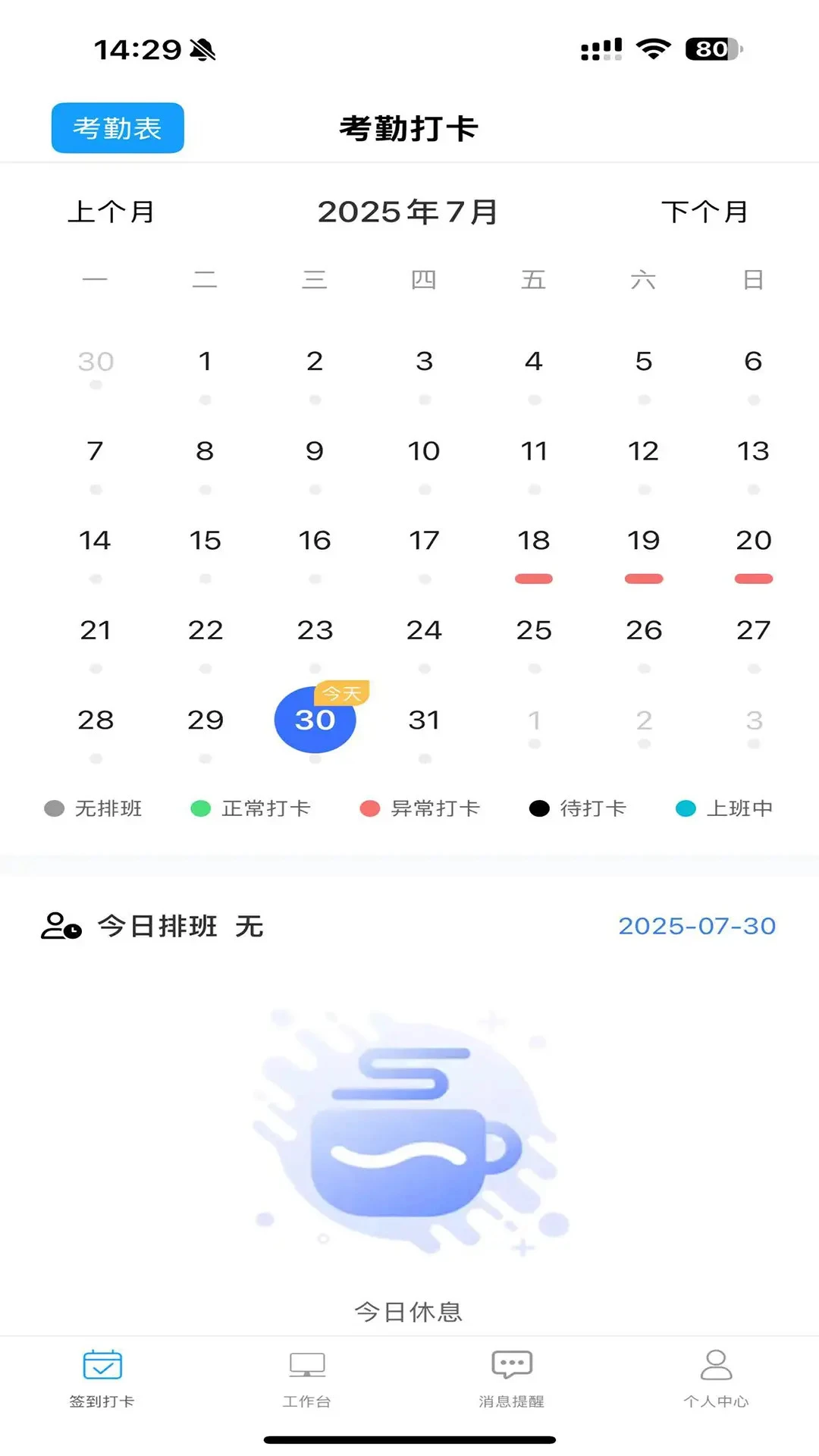The width and height of the screenshot is (819, 1456).
Task: Select today's date, July 30
Action: (315, 720)
